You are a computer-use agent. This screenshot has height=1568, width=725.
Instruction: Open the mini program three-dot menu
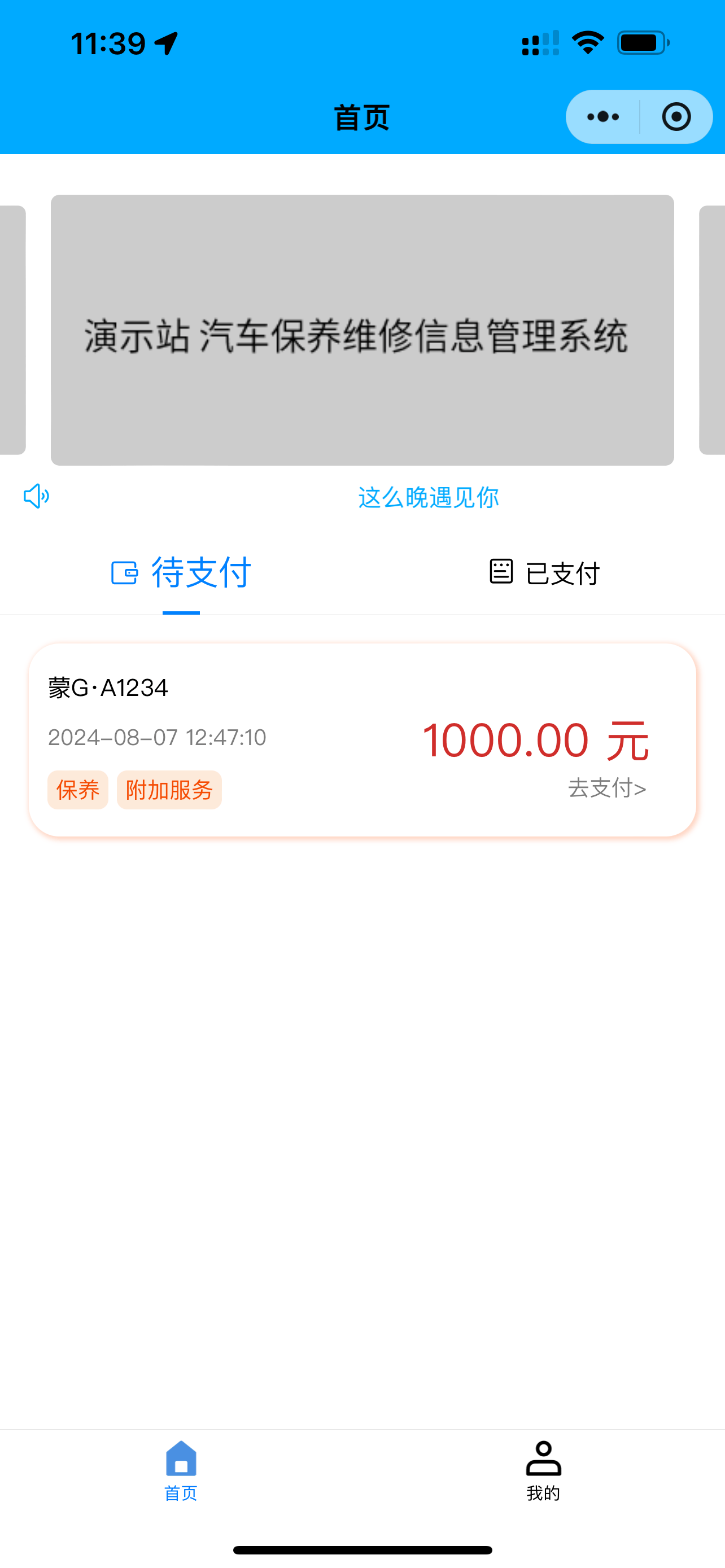[602, 117]
